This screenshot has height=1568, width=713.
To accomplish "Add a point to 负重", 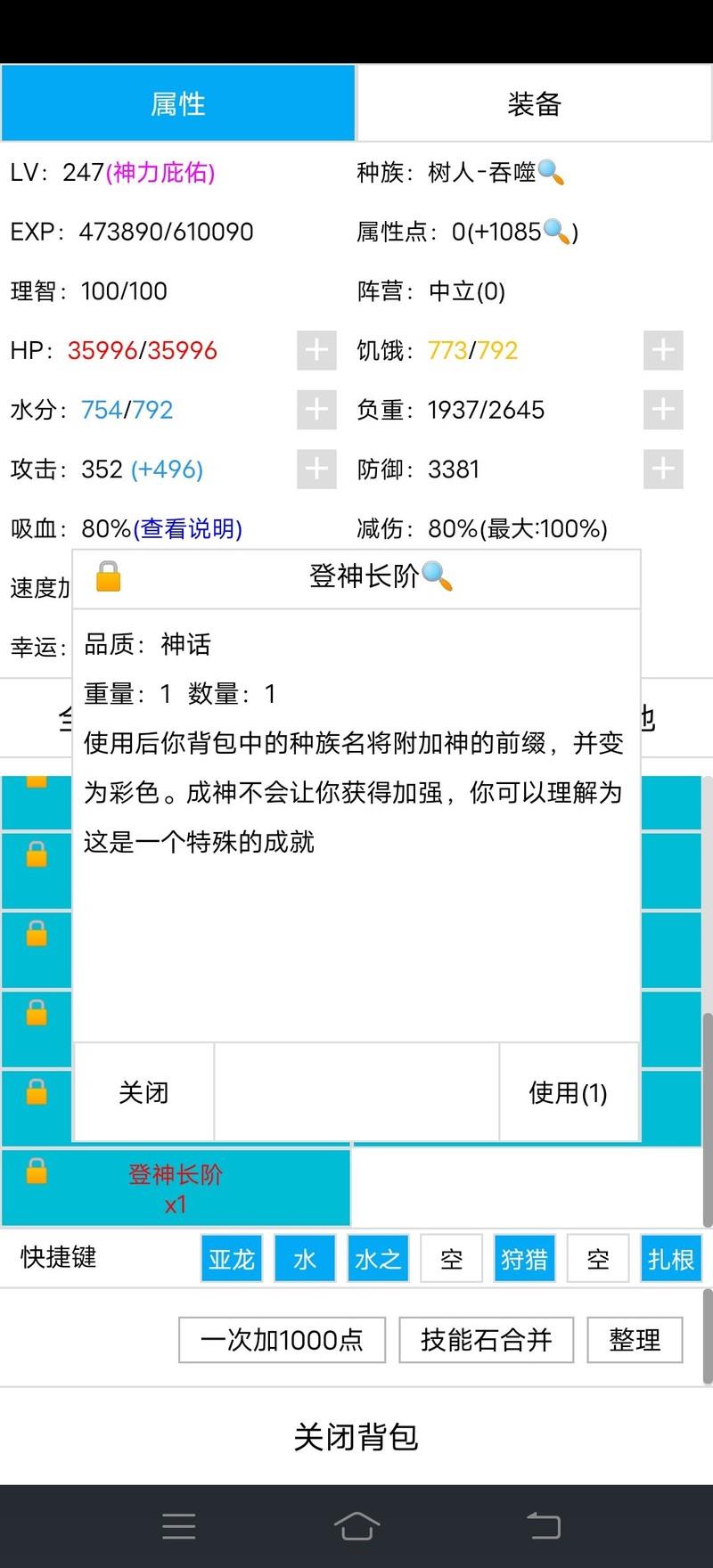I will pyautogui.click(x=663, y=410).
